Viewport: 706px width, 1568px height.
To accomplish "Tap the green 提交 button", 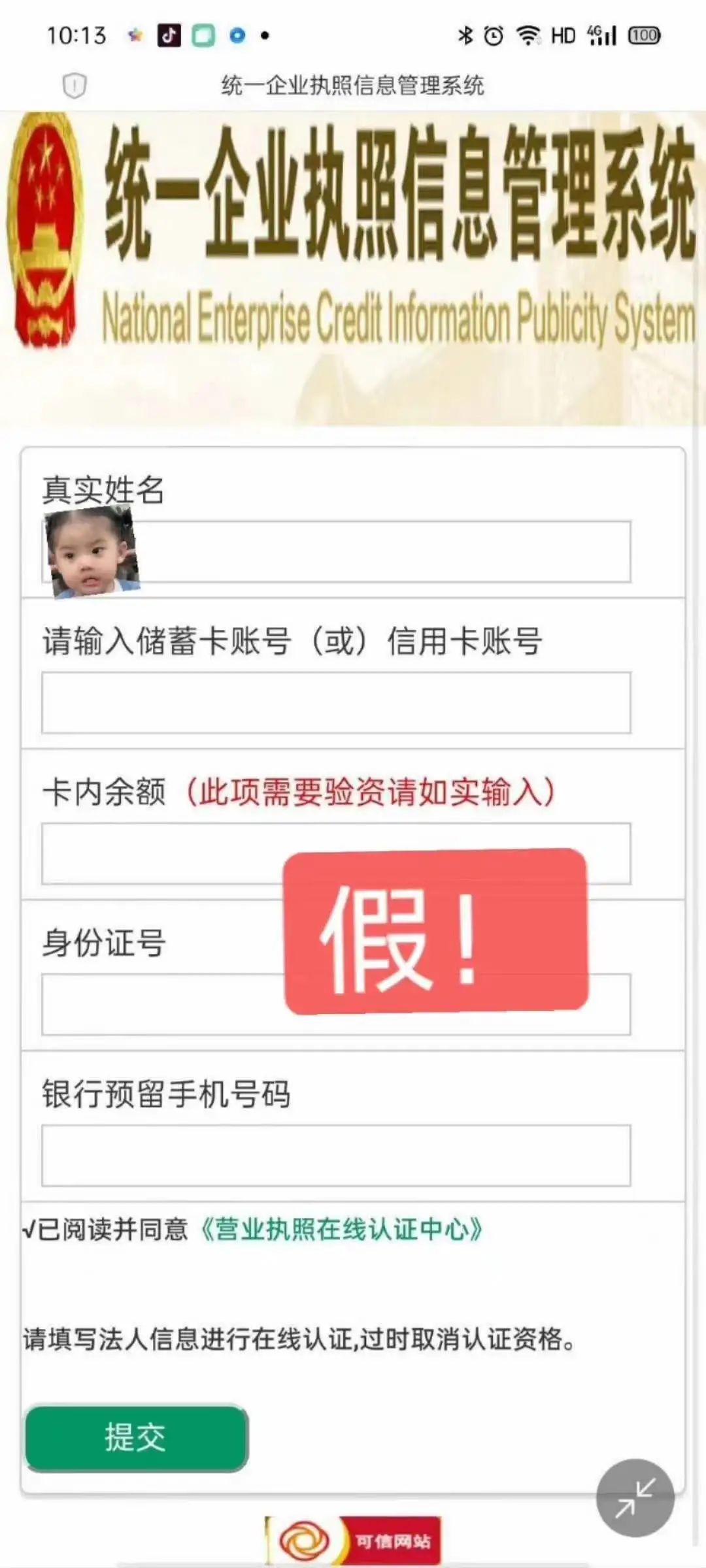I will pyautogui.click(x=137, y=1438).
